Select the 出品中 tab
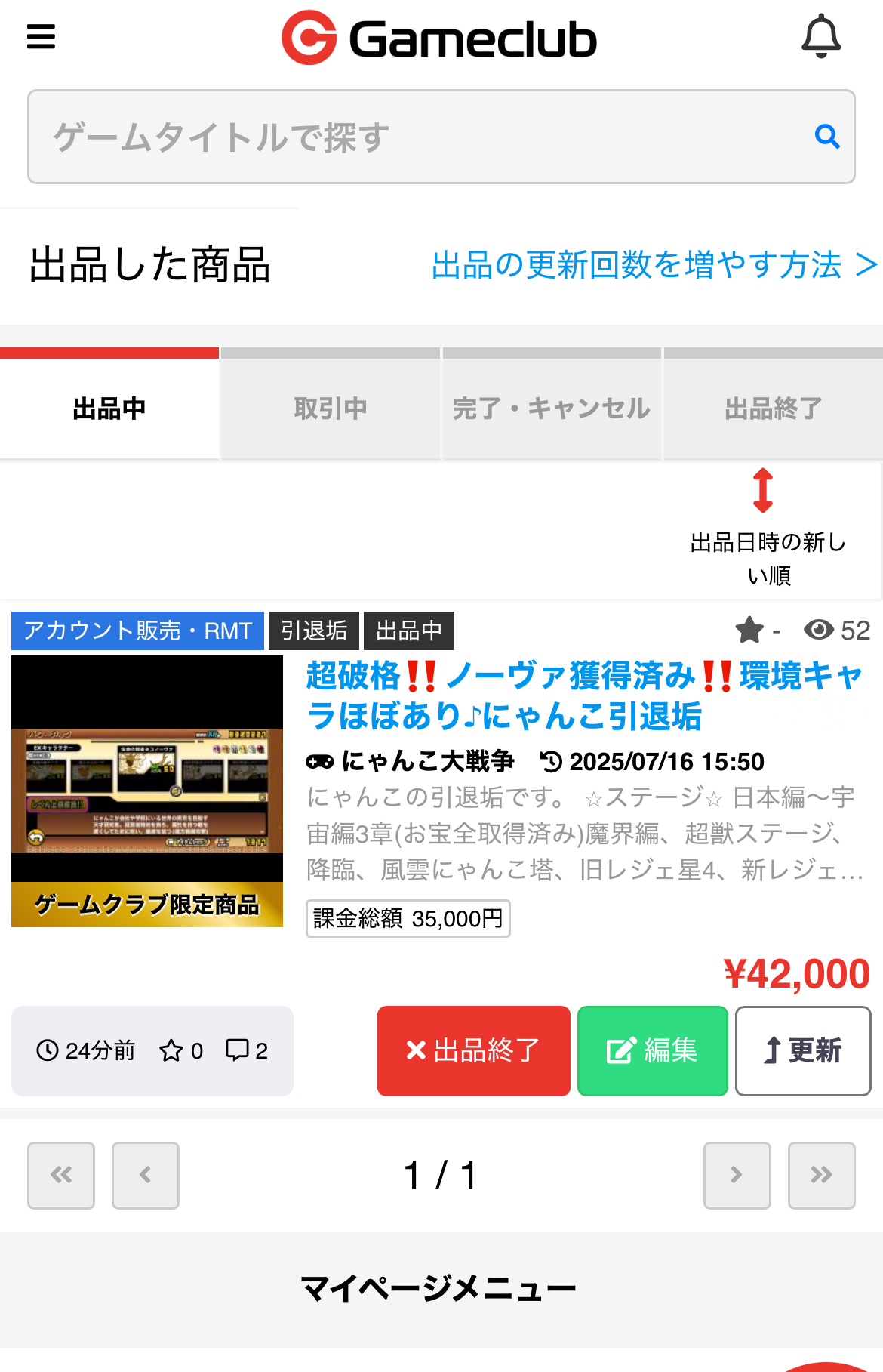 click(x=109, y=409)
